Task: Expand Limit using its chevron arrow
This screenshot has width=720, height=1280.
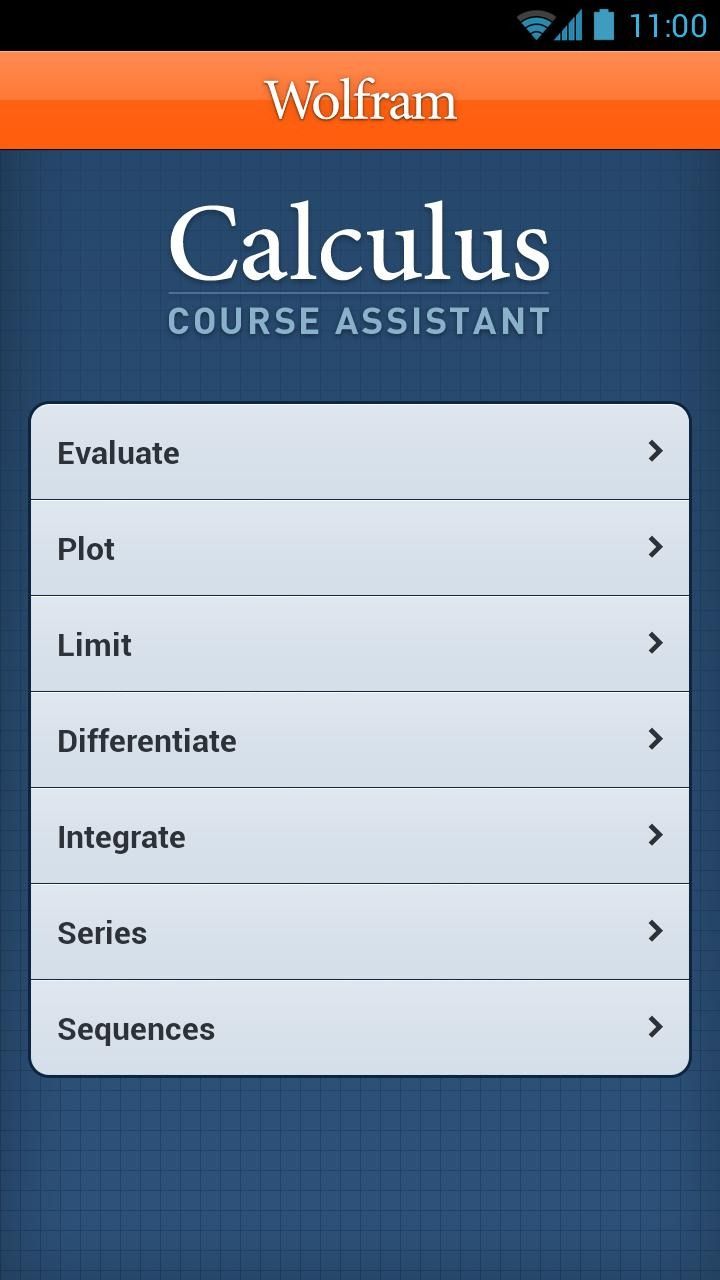Action: click(656, 644)
